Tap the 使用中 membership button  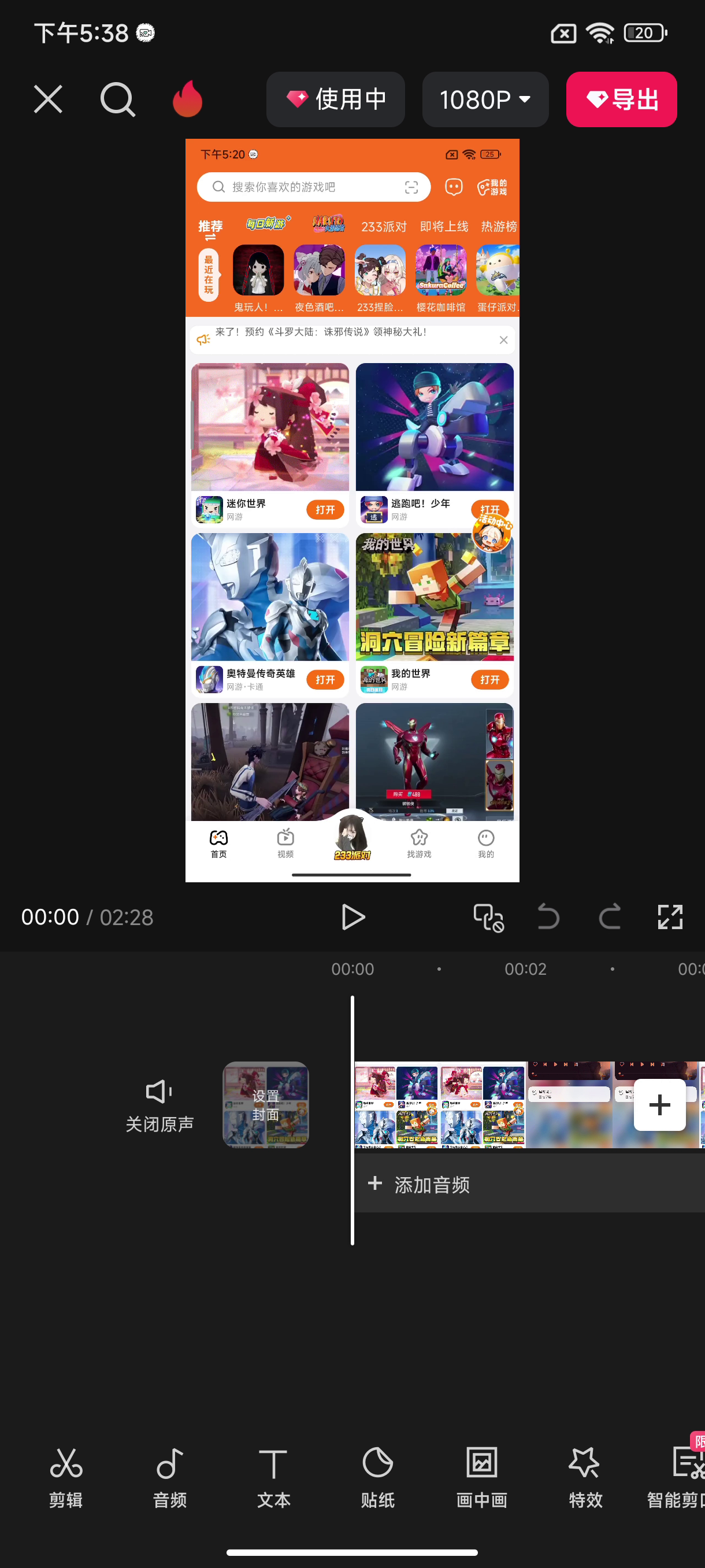point(335,99)
